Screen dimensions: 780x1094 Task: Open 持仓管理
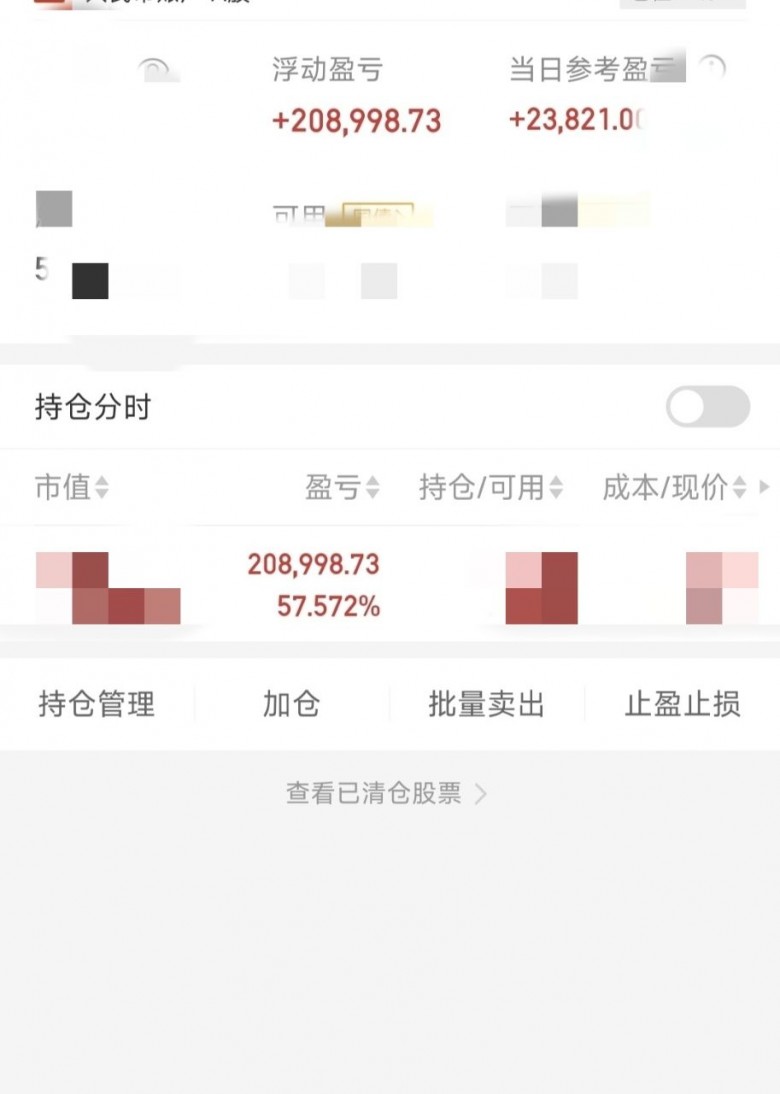click(97, 704)
